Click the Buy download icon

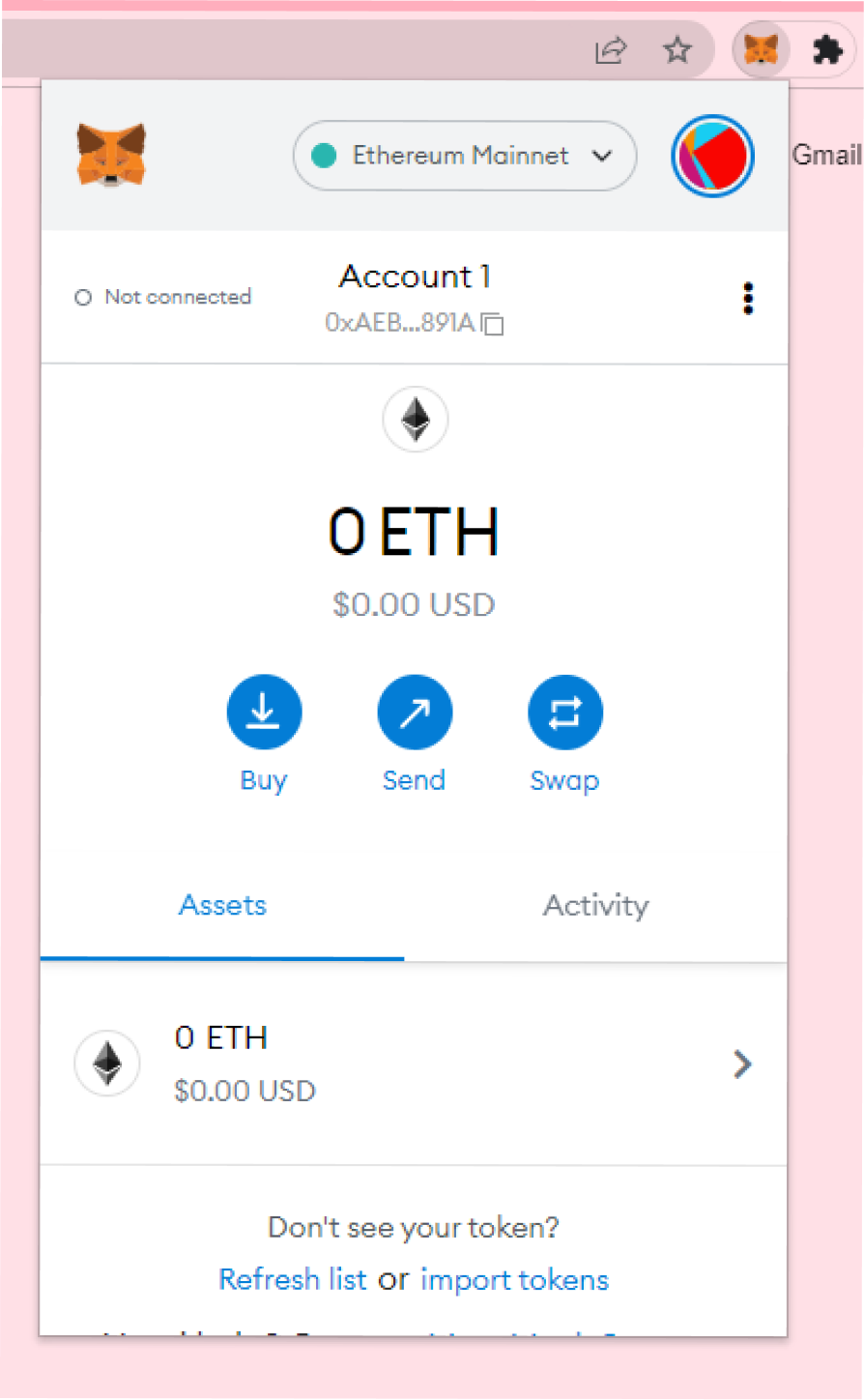[264, 711]
